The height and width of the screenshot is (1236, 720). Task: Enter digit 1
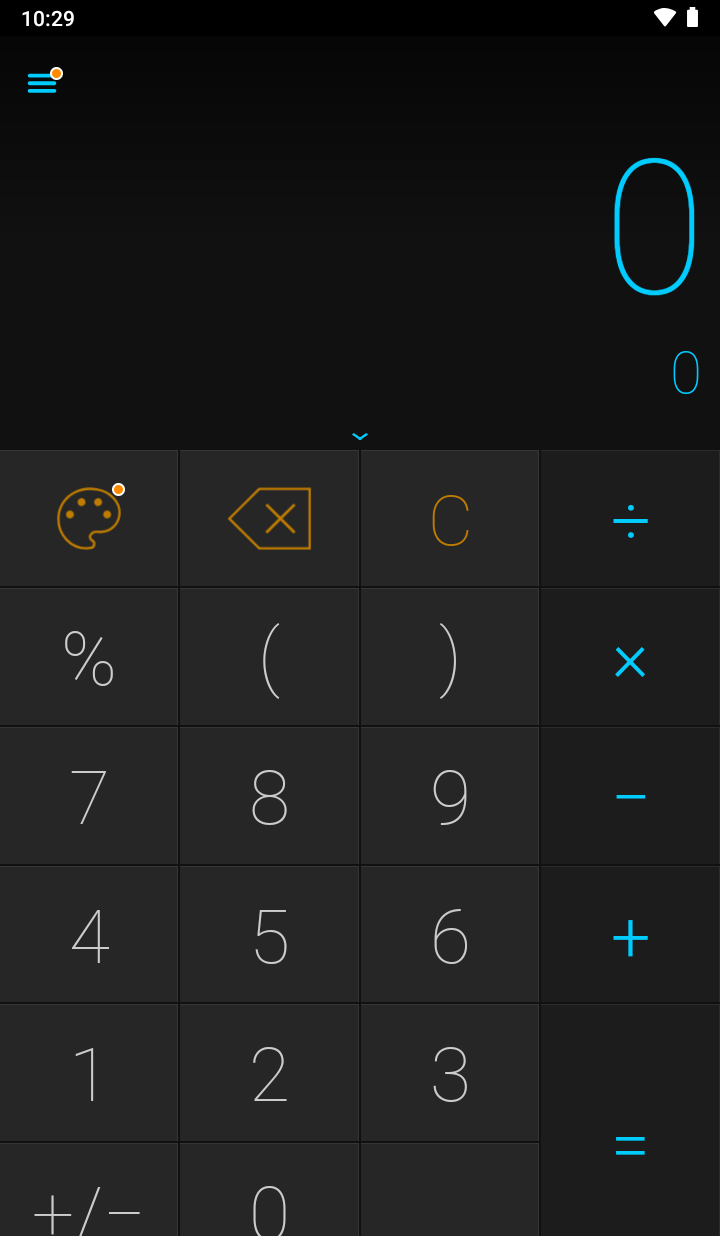tap(89, 1074)
